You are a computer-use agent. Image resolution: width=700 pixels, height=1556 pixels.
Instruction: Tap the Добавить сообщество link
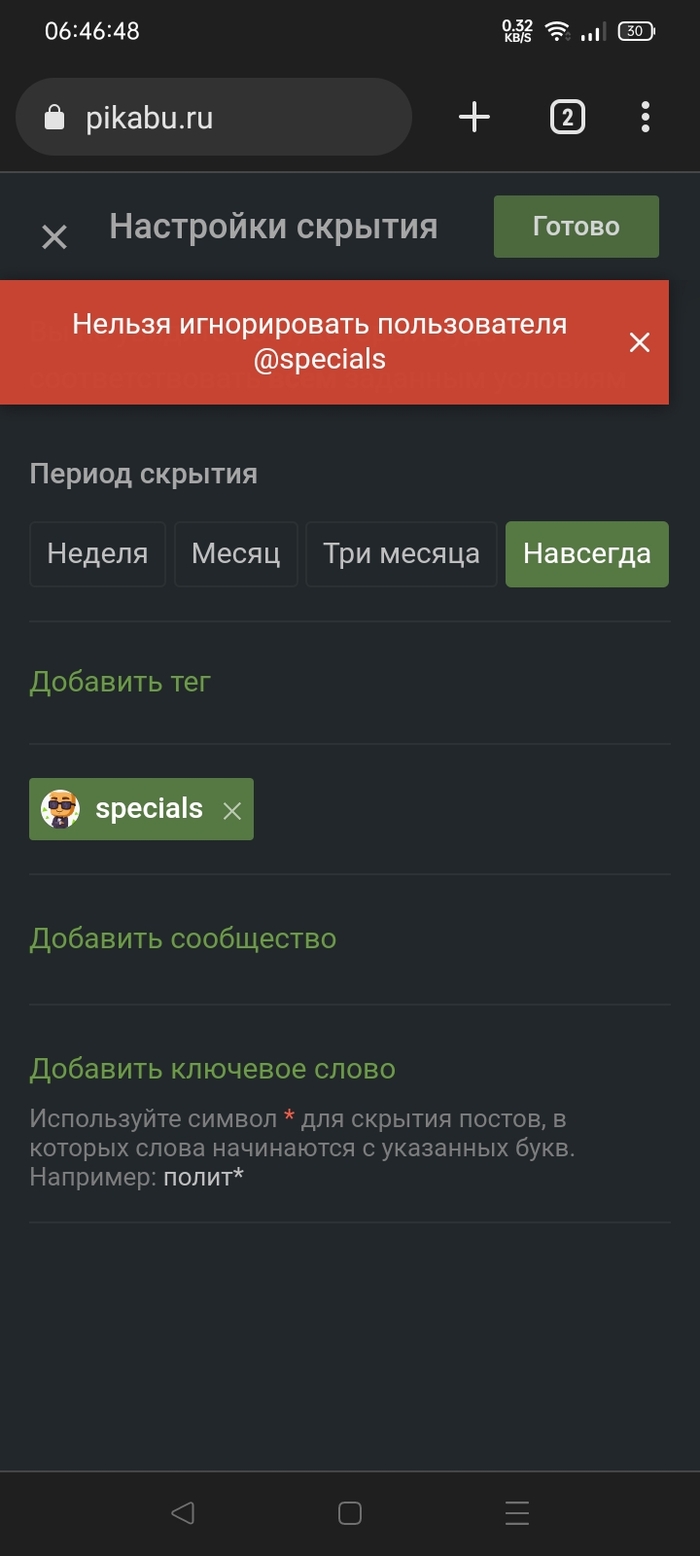[x=183, y=939]
